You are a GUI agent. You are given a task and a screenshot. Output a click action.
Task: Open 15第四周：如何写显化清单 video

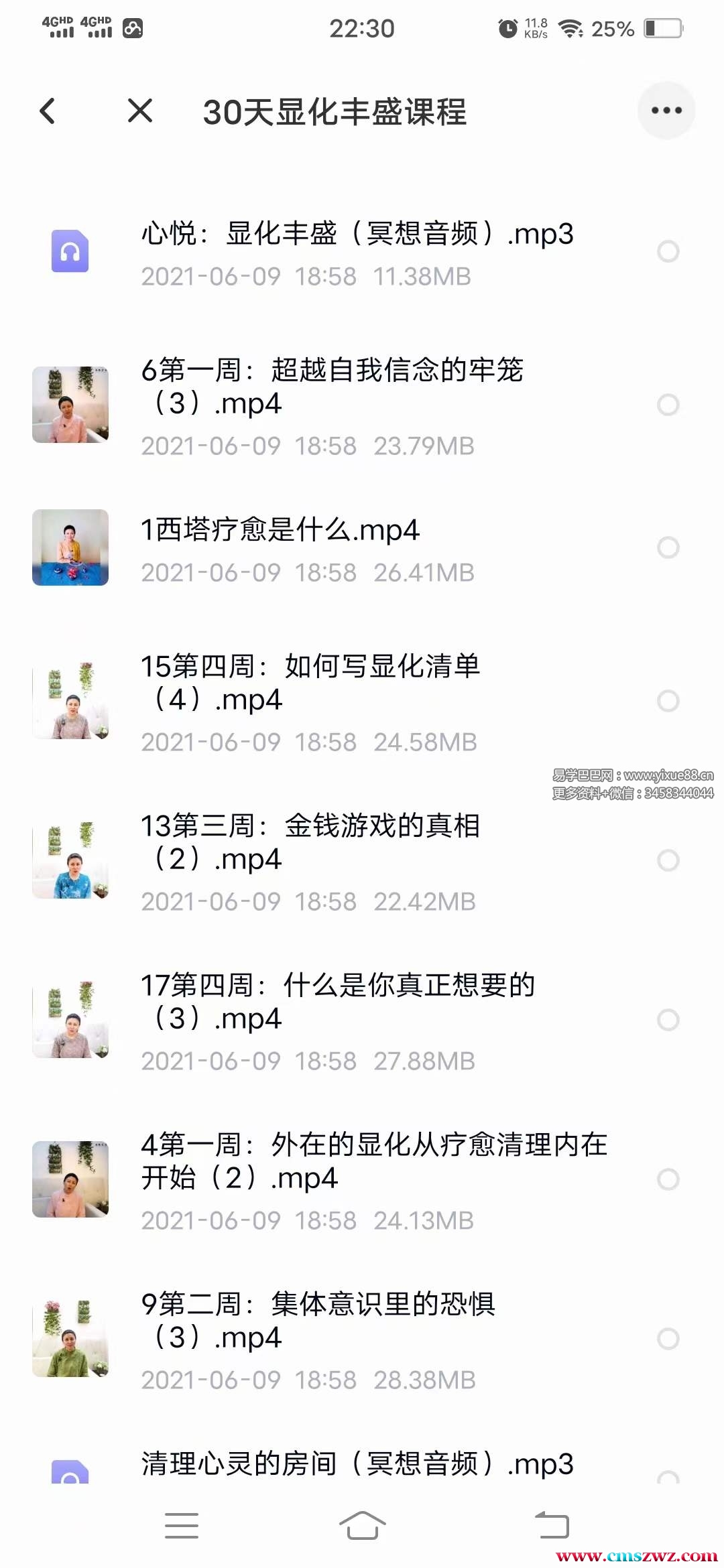[310, 683]
